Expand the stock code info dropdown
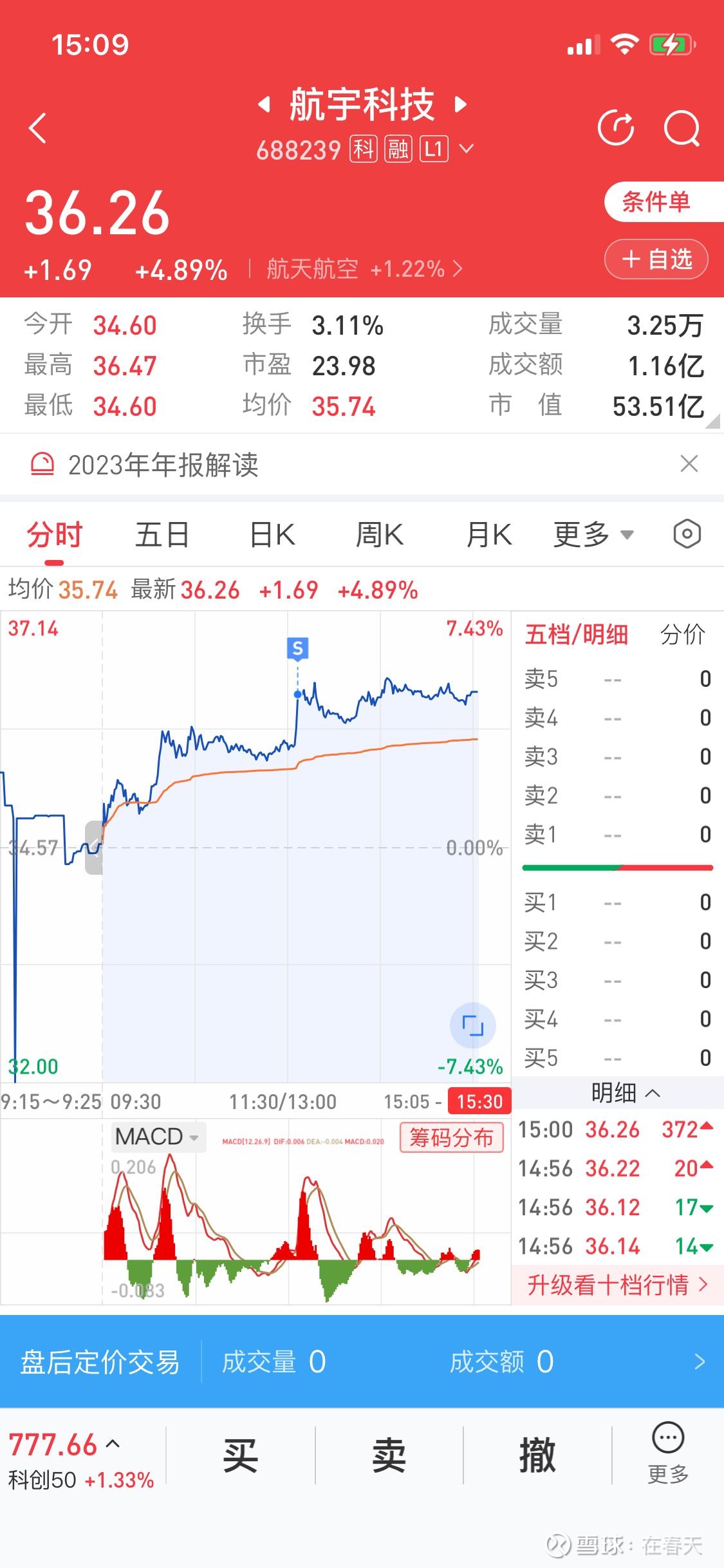This screenshot has width=724, height=1568. point(467,149)
